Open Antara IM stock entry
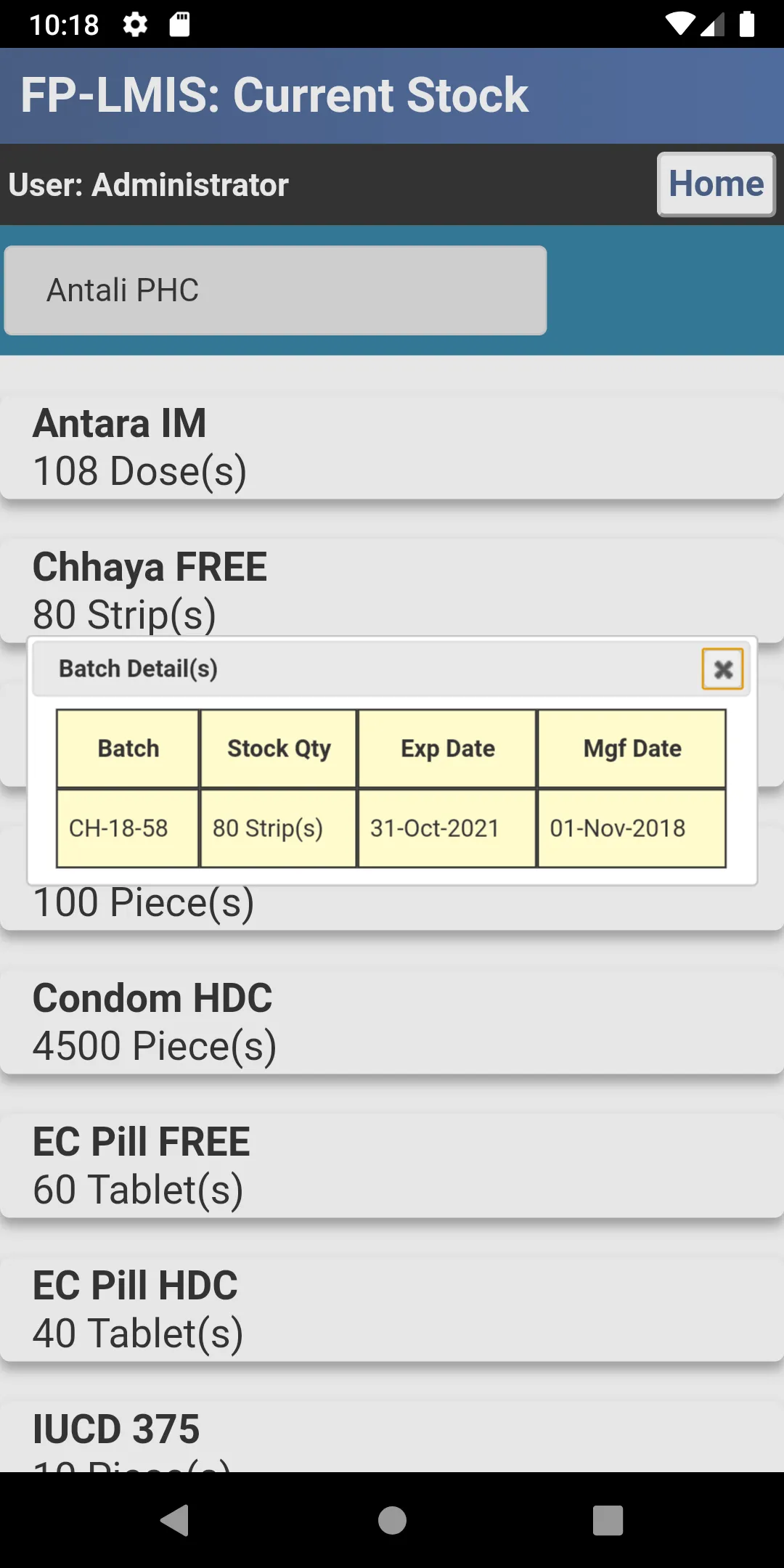This screenshot has width=784, height=1568. click(392, 447)
